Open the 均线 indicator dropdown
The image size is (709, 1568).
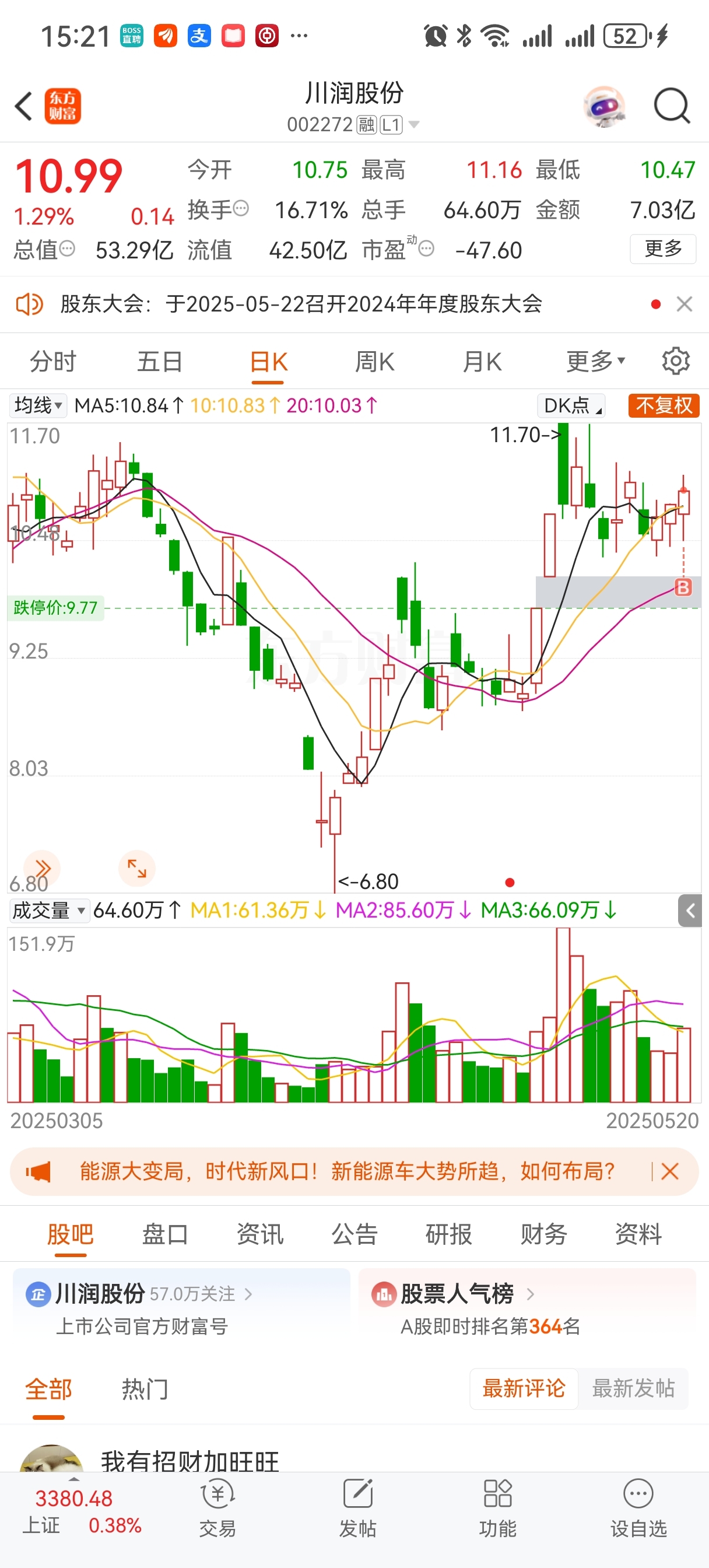pos(38,405)
